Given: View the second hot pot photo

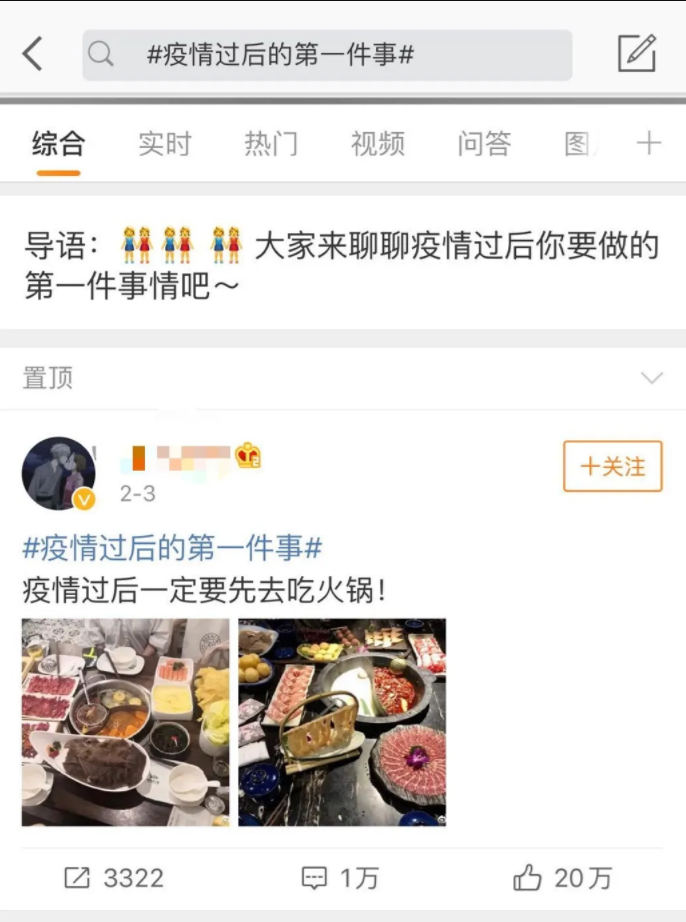Looking at the screenshot, I should 342,722.
